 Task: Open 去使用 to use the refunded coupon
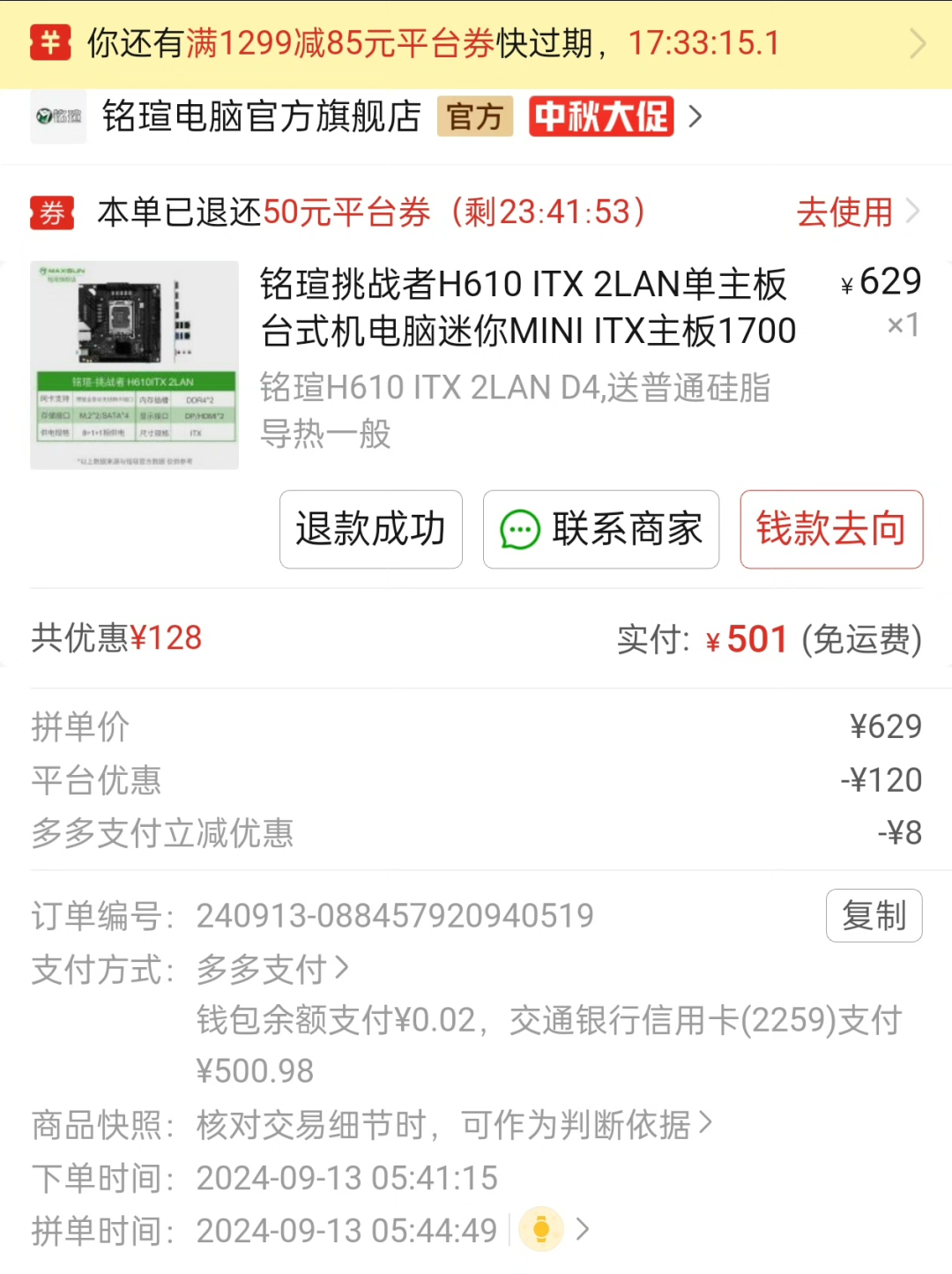pyautogui.click(x=844, y=212)
